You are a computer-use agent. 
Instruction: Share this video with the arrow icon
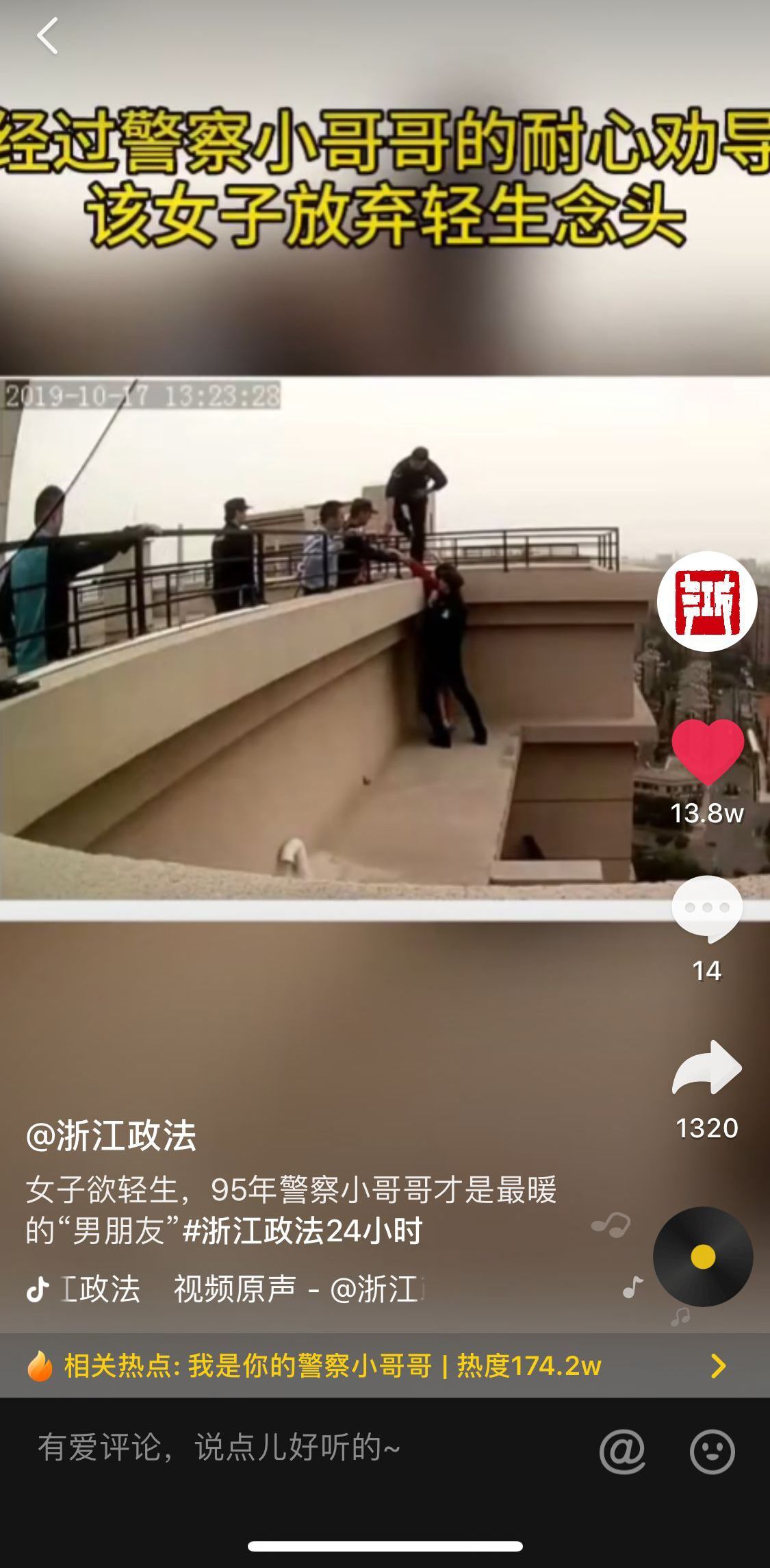(x=707, y=1068)
